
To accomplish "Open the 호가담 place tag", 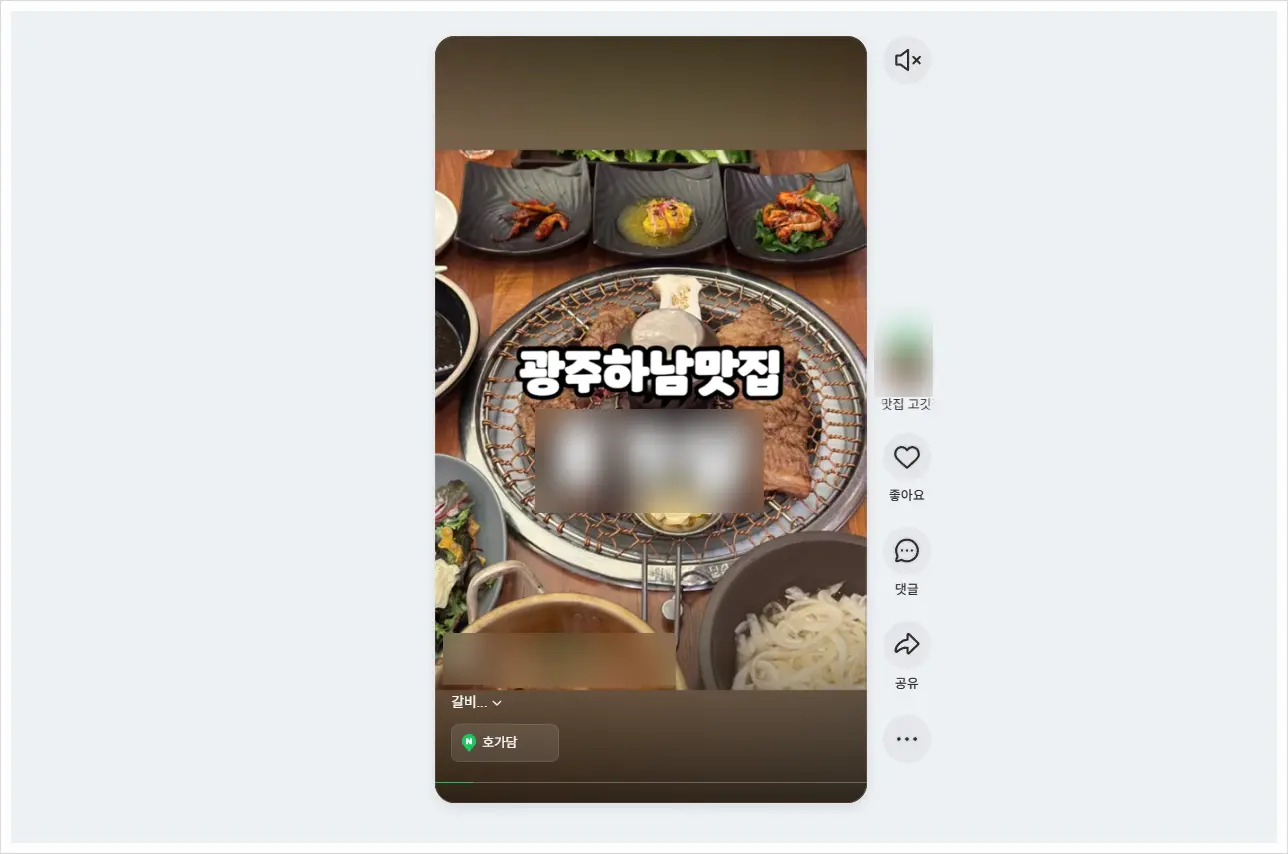I will pos(504,742).
